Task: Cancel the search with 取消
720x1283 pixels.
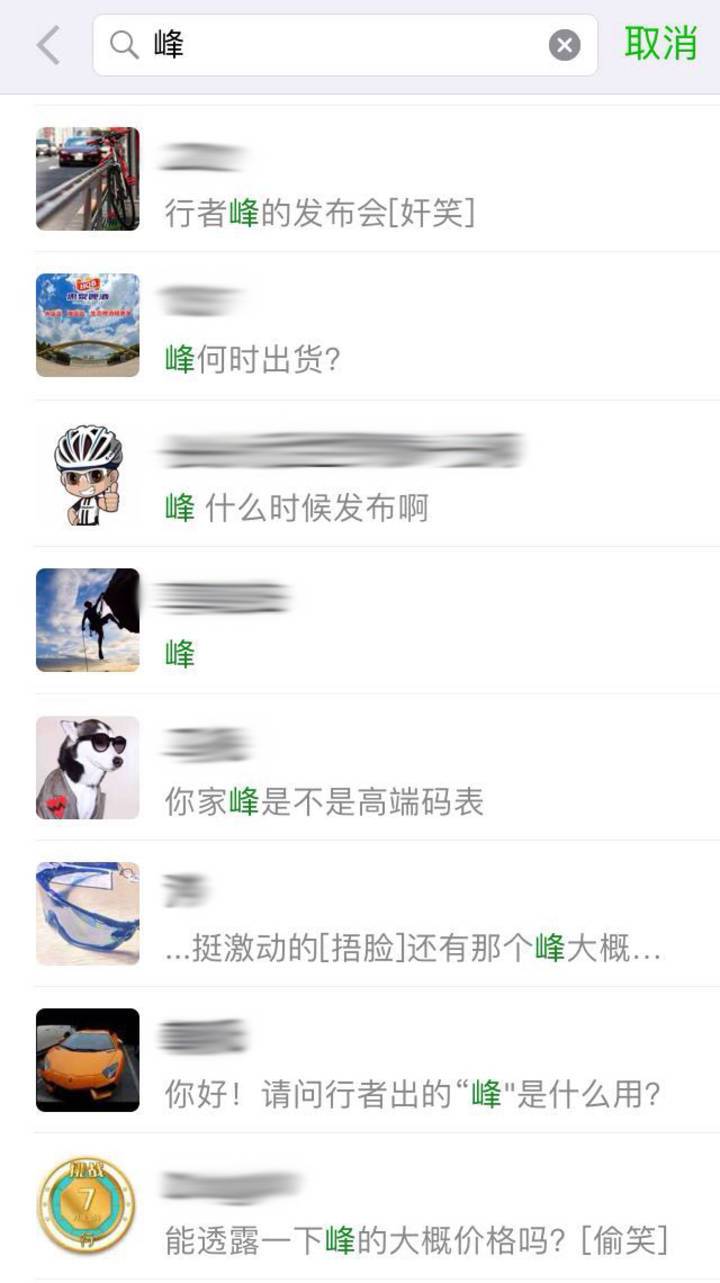Action: 660,44
